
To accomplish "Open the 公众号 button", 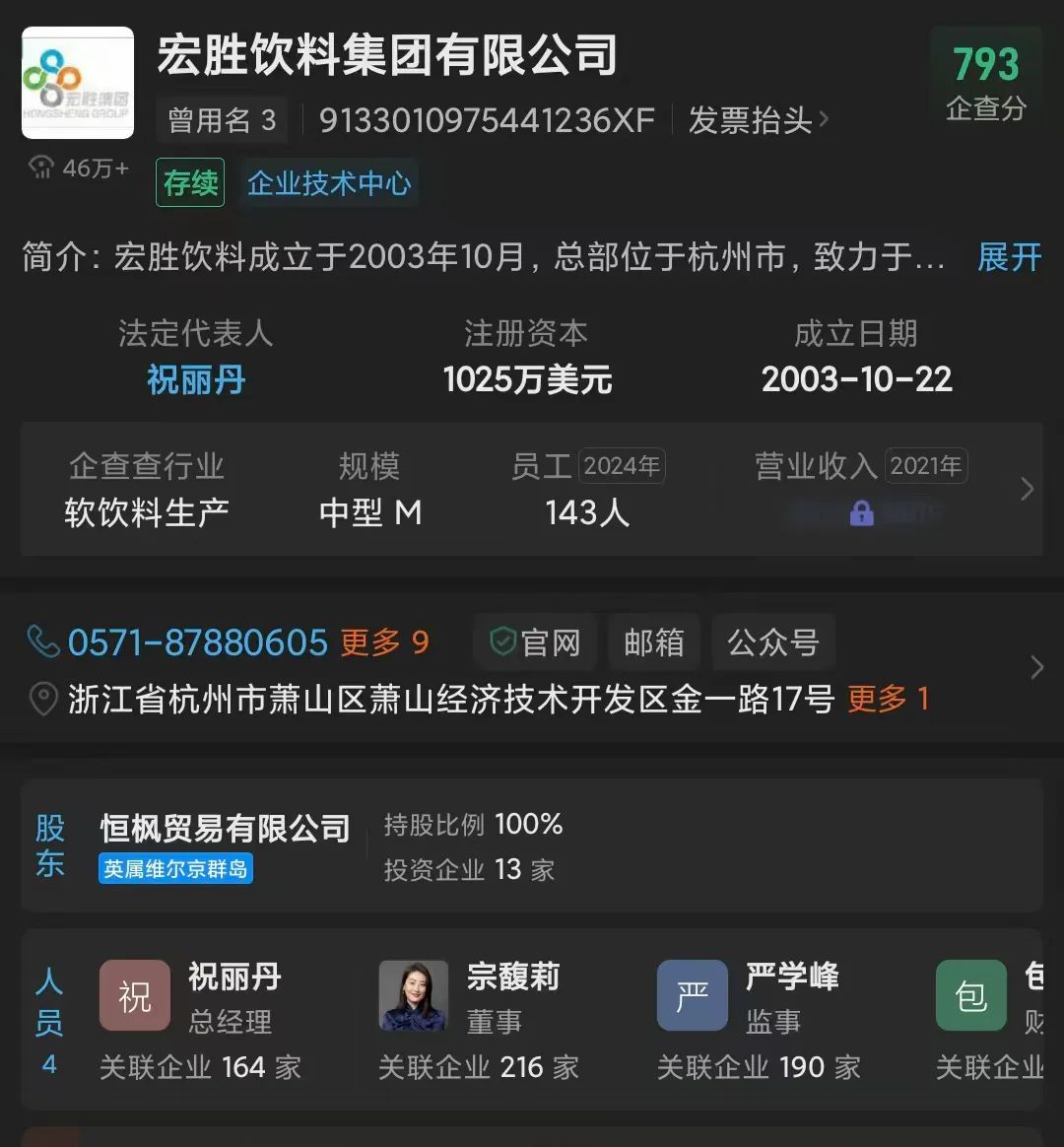I will tap(772, 642).
